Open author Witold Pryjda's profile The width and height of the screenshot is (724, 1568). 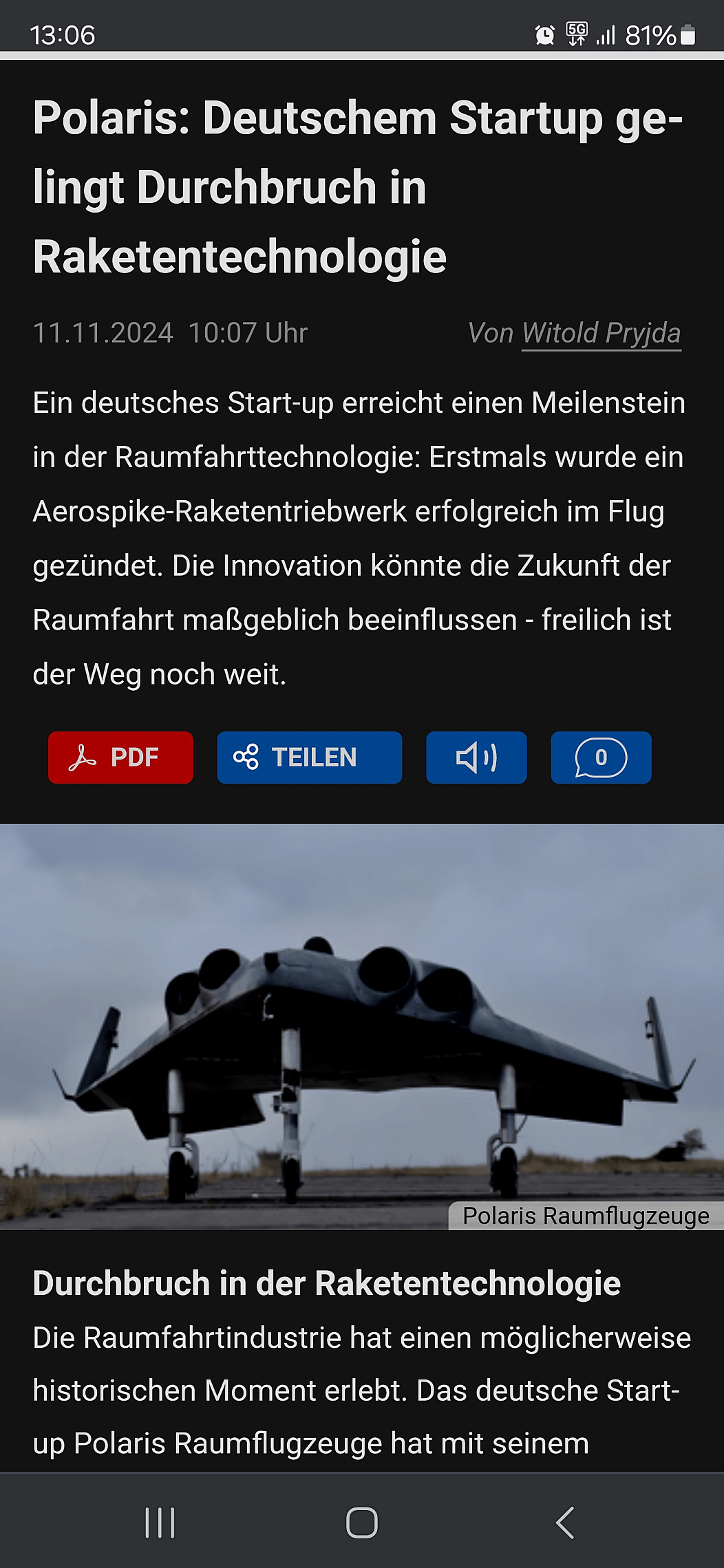[x=601, y=334]
